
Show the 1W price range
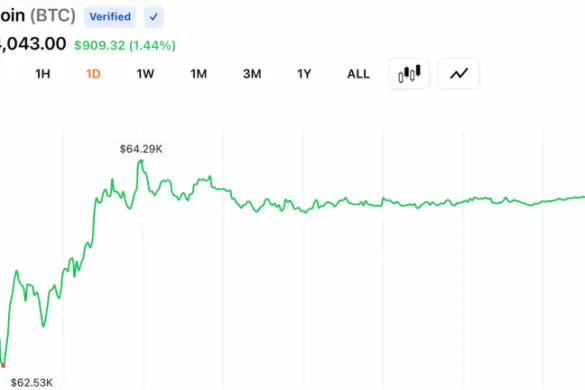(x=145, y=74)
